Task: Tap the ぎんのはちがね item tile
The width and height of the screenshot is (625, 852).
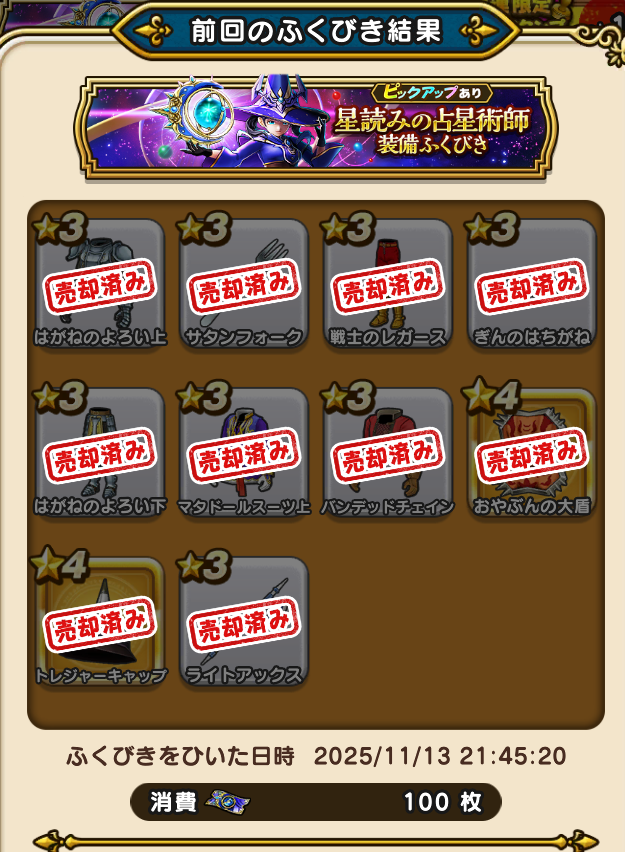Action: pos(532,285)
